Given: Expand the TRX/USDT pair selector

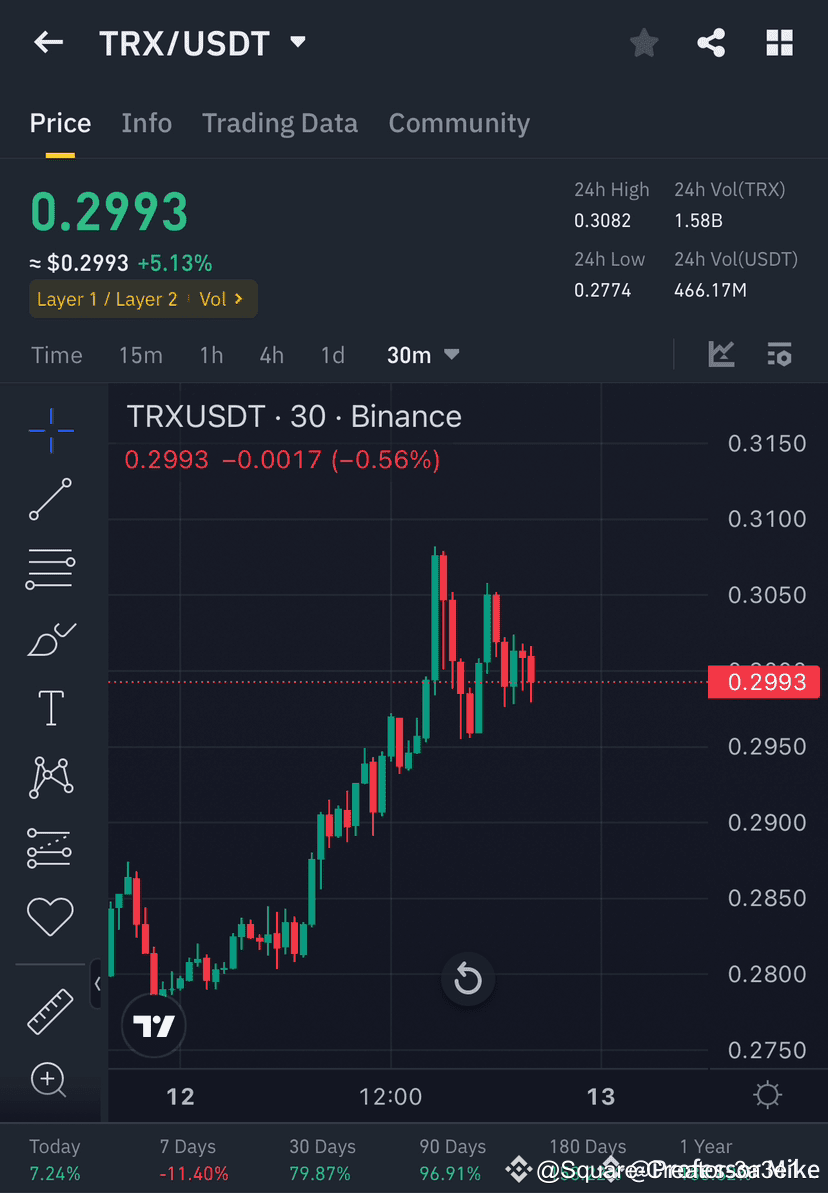Looking at the screenshot, I should tap(296, 42).
